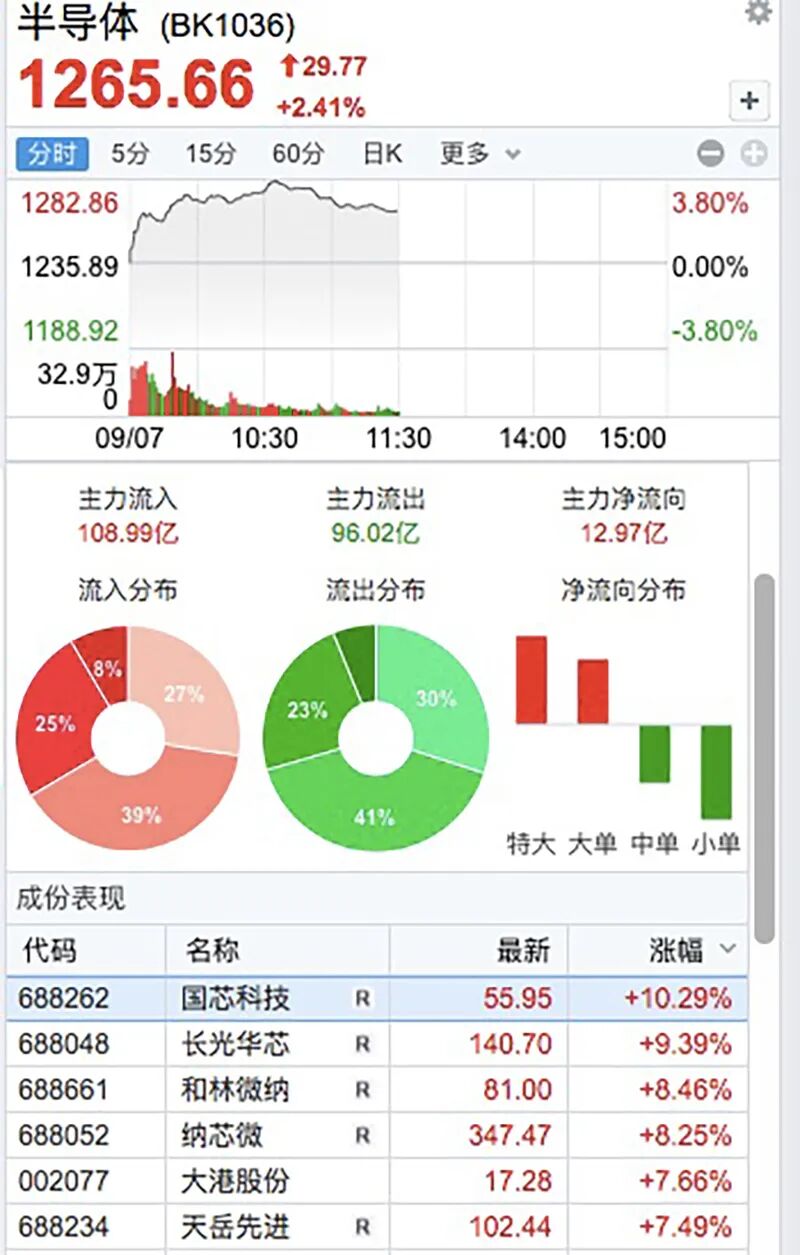View details for 和林微纳

pyautogui.click(x=236, y=1090)
